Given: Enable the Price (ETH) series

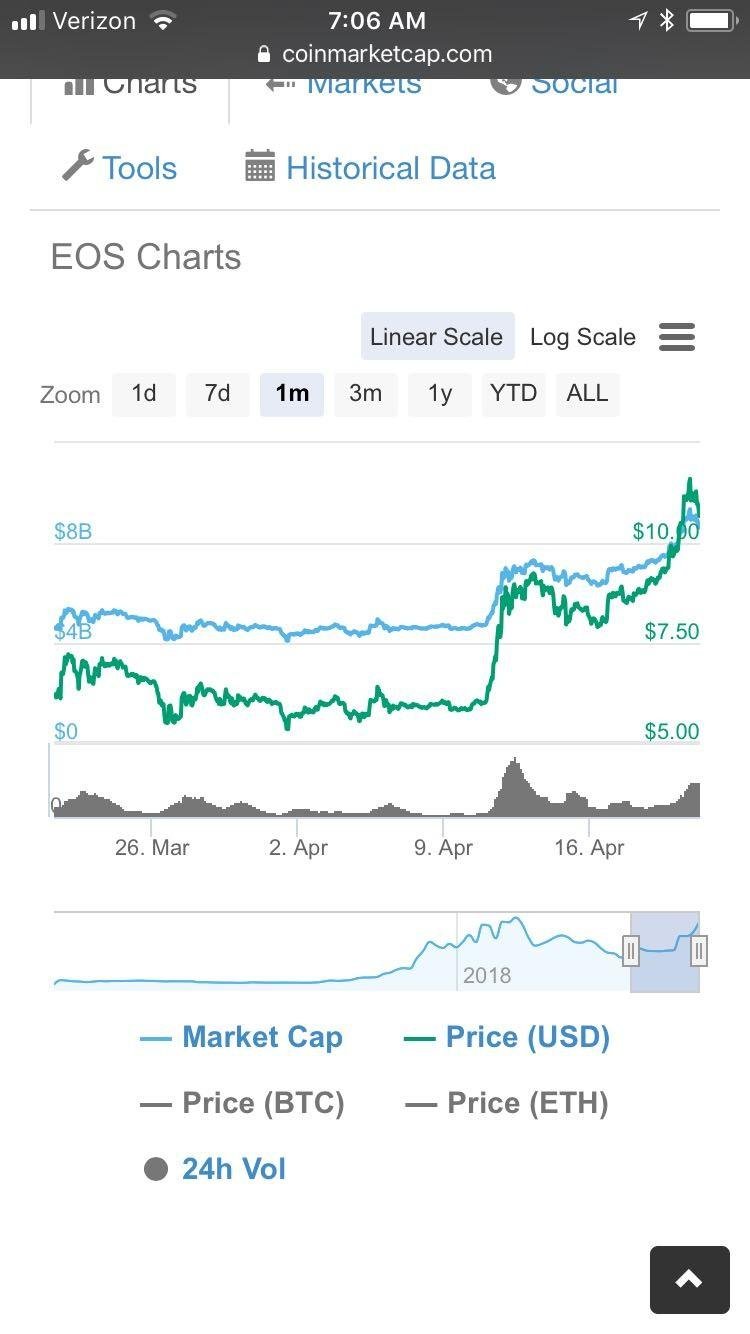Looking at the screenshot, I should click(507, 1103).
